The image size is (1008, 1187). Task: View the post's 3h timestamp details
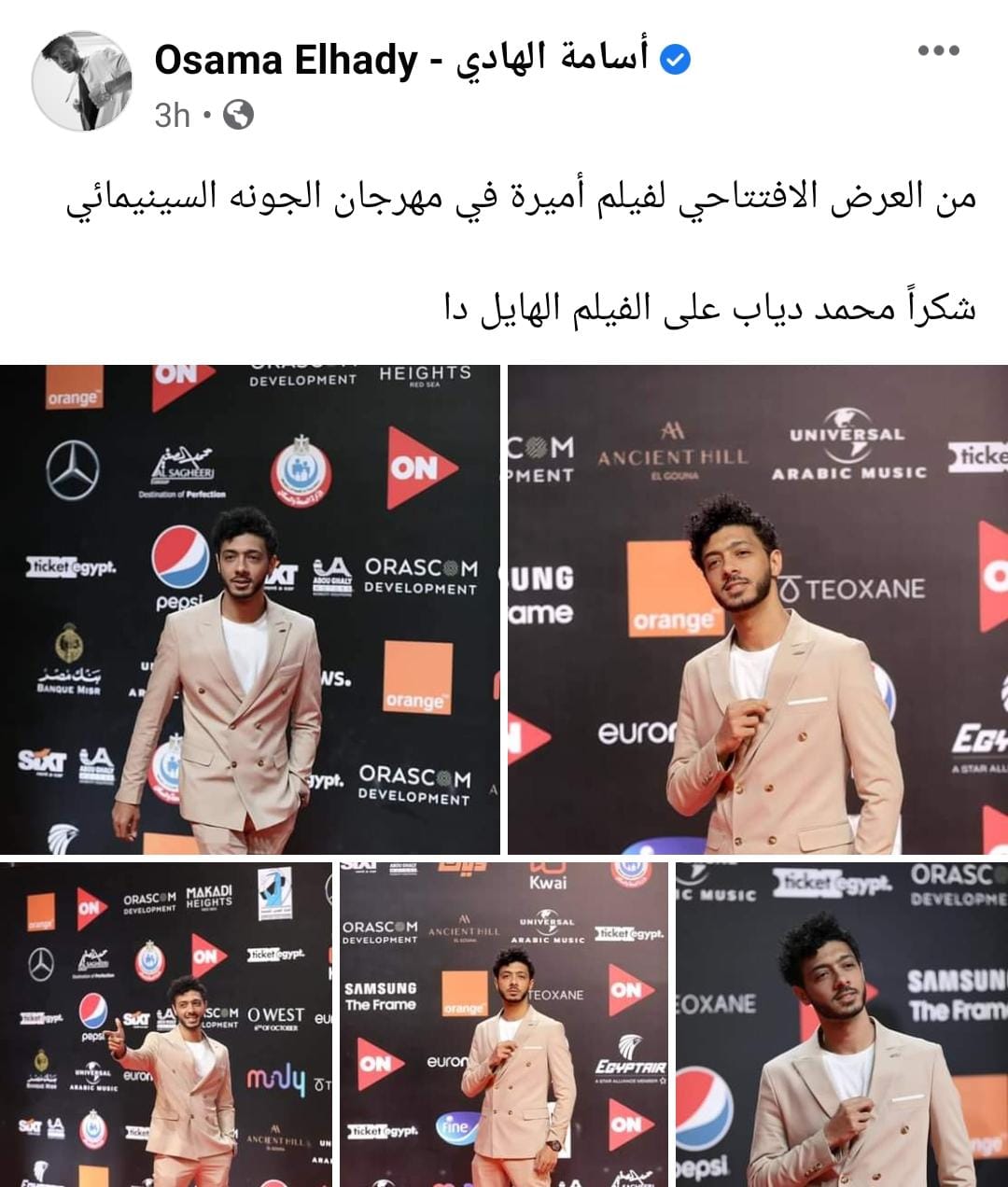[x=172, y=116]
